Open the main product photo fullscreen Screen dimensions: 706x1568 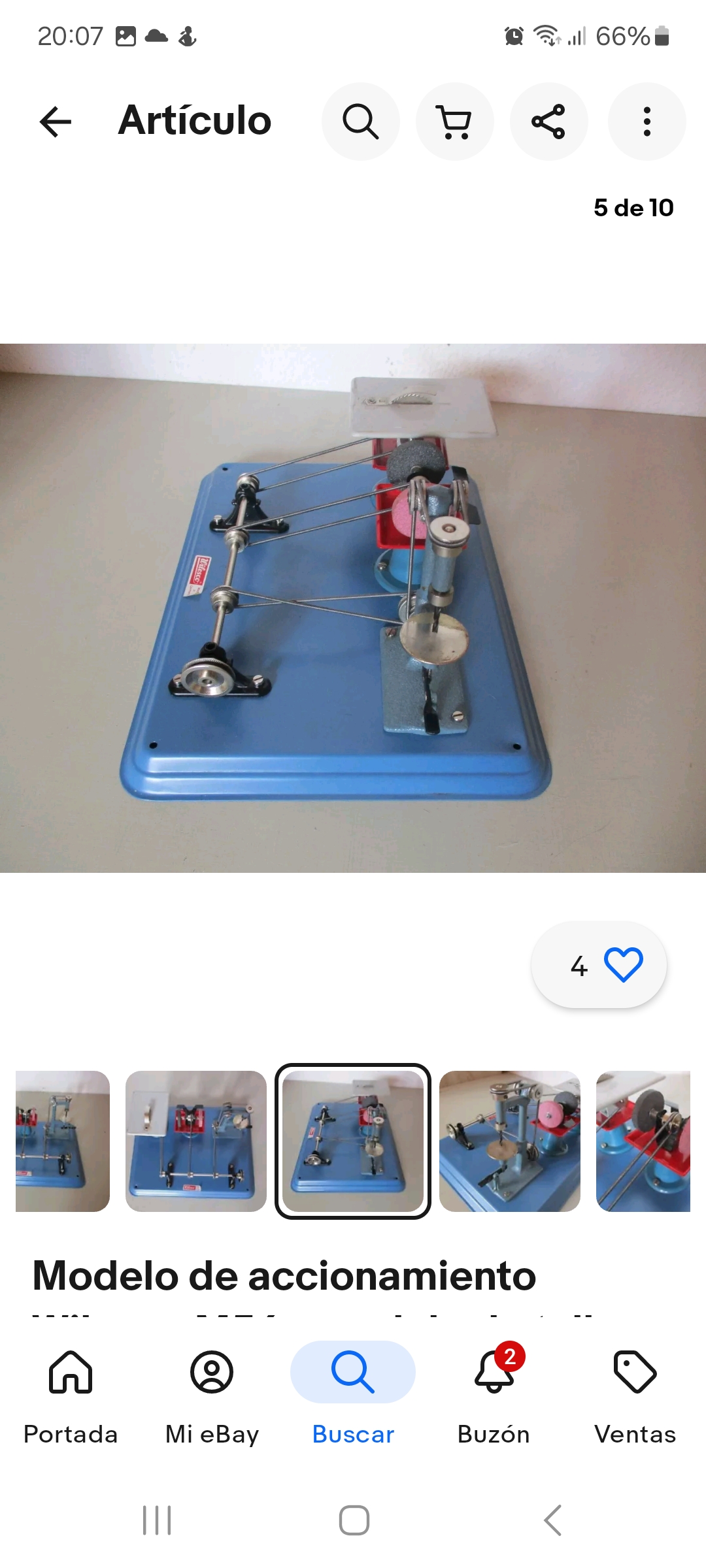tap(353, 608)
